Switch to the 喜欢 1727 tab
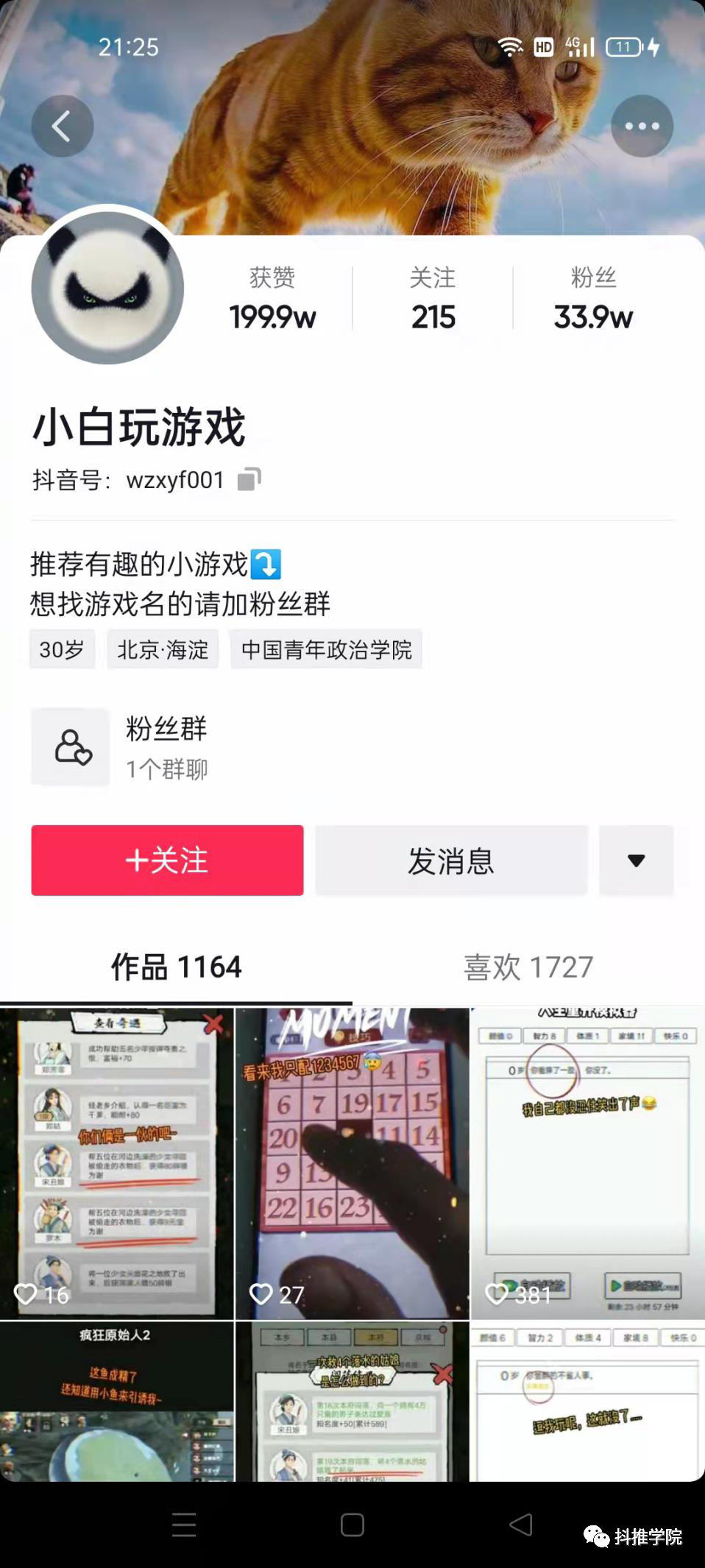Screen dimensions: 705x1568 (528, 966)
